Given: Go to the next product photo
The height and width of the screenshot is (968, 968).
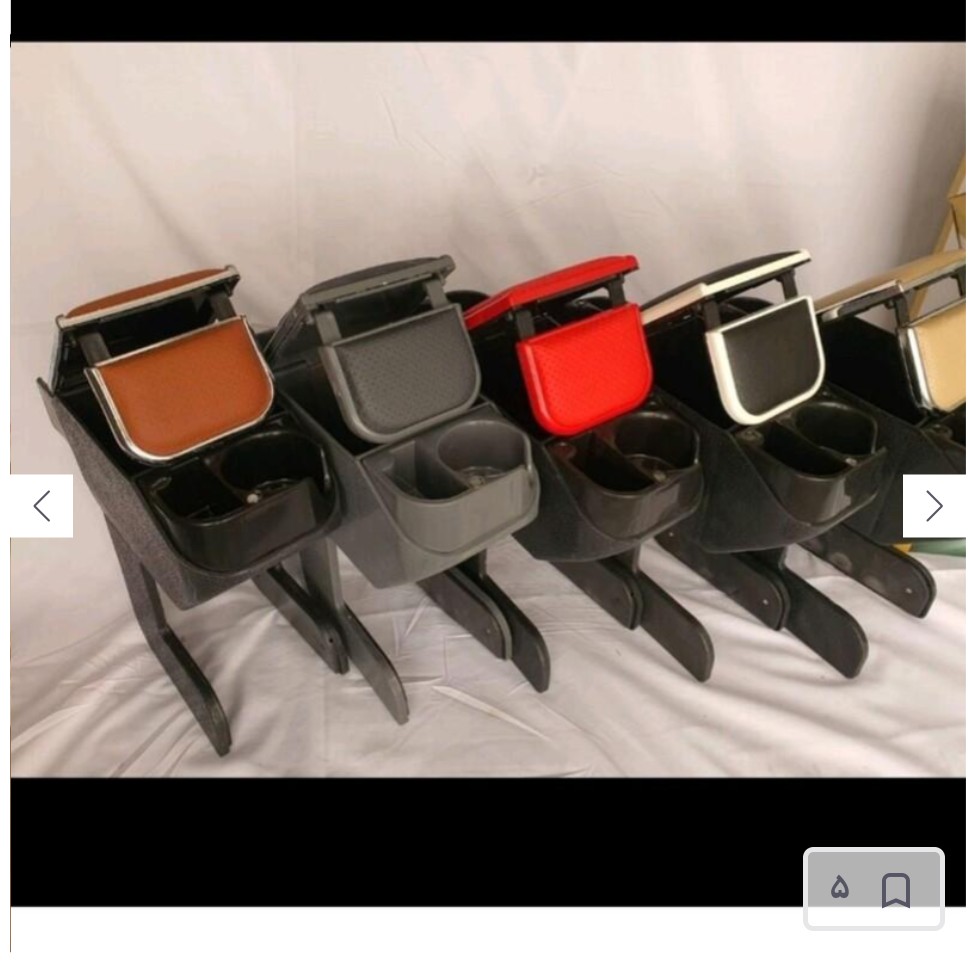Looking at the screenshot, I should point(933,506).
